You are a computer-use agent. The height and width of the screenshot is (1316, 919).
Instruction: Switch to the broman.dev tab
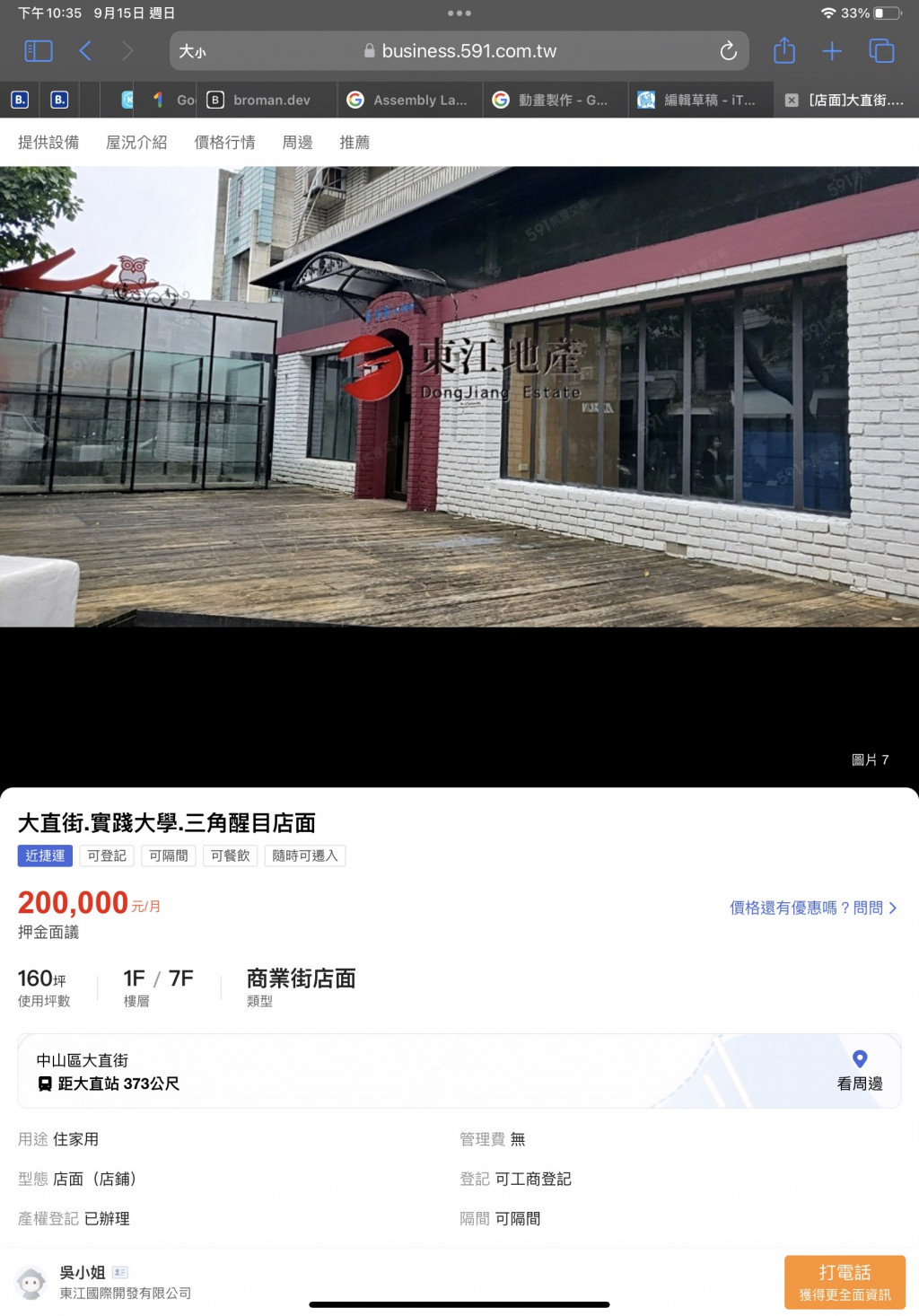pos(270,101)
